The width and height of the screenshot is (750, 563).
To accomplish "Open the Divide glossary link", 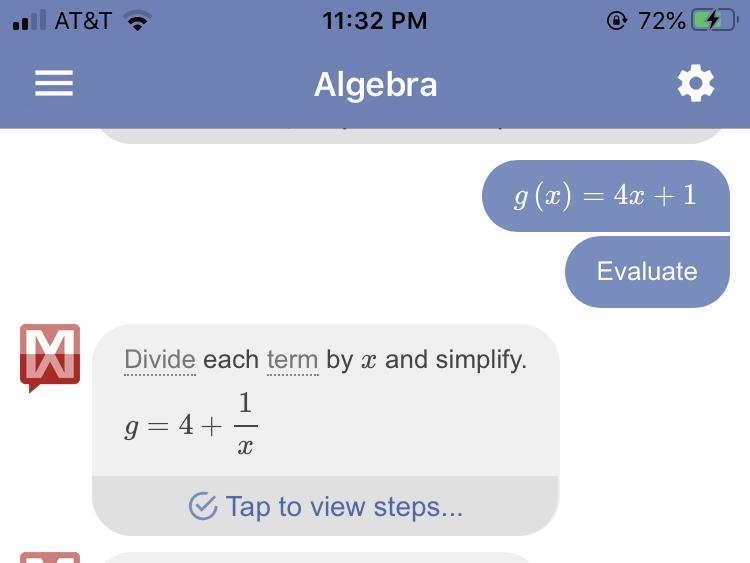I will 160,360.
